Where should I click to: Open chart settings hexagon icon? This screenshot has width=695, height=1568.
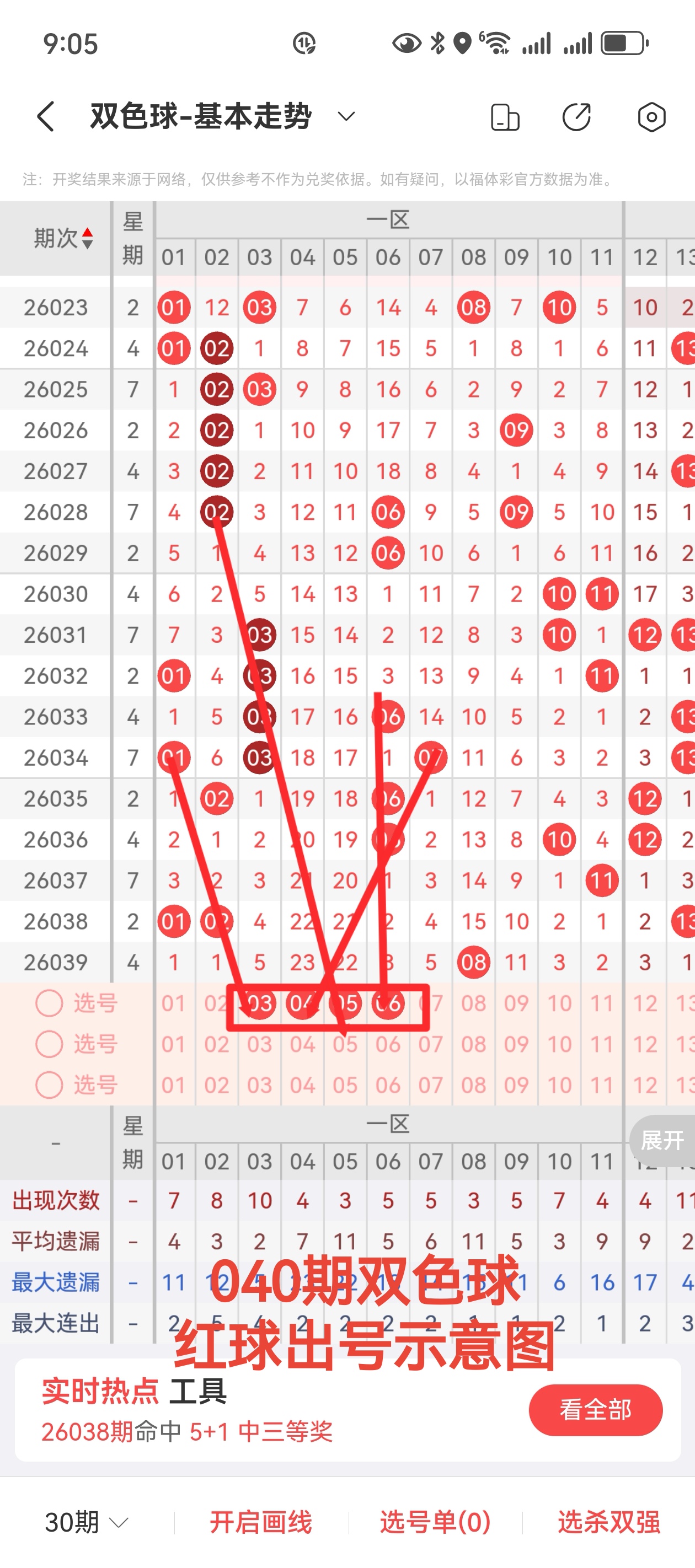tap(651, 117)
